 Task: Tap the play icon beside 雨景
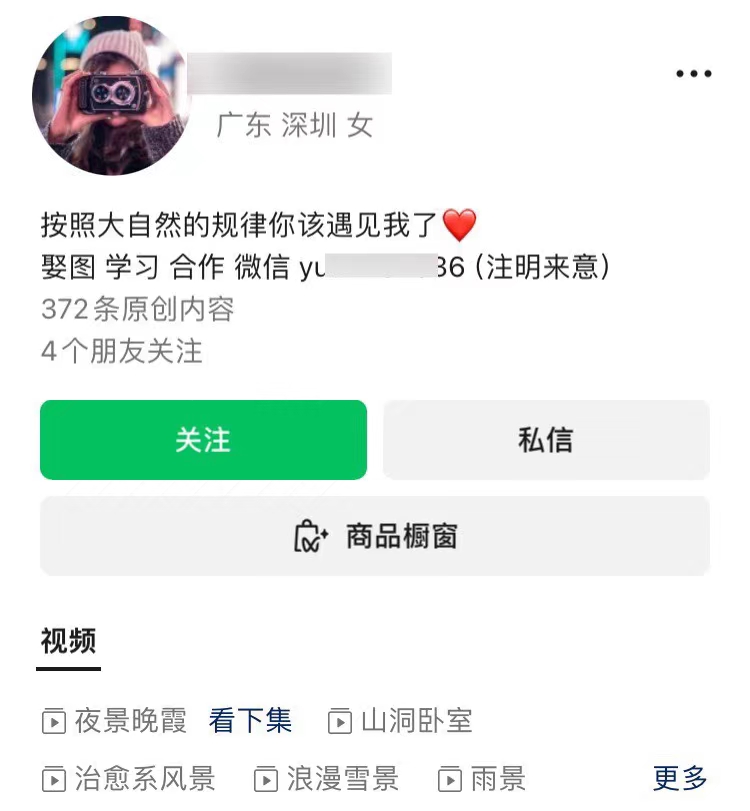(451, 778)
